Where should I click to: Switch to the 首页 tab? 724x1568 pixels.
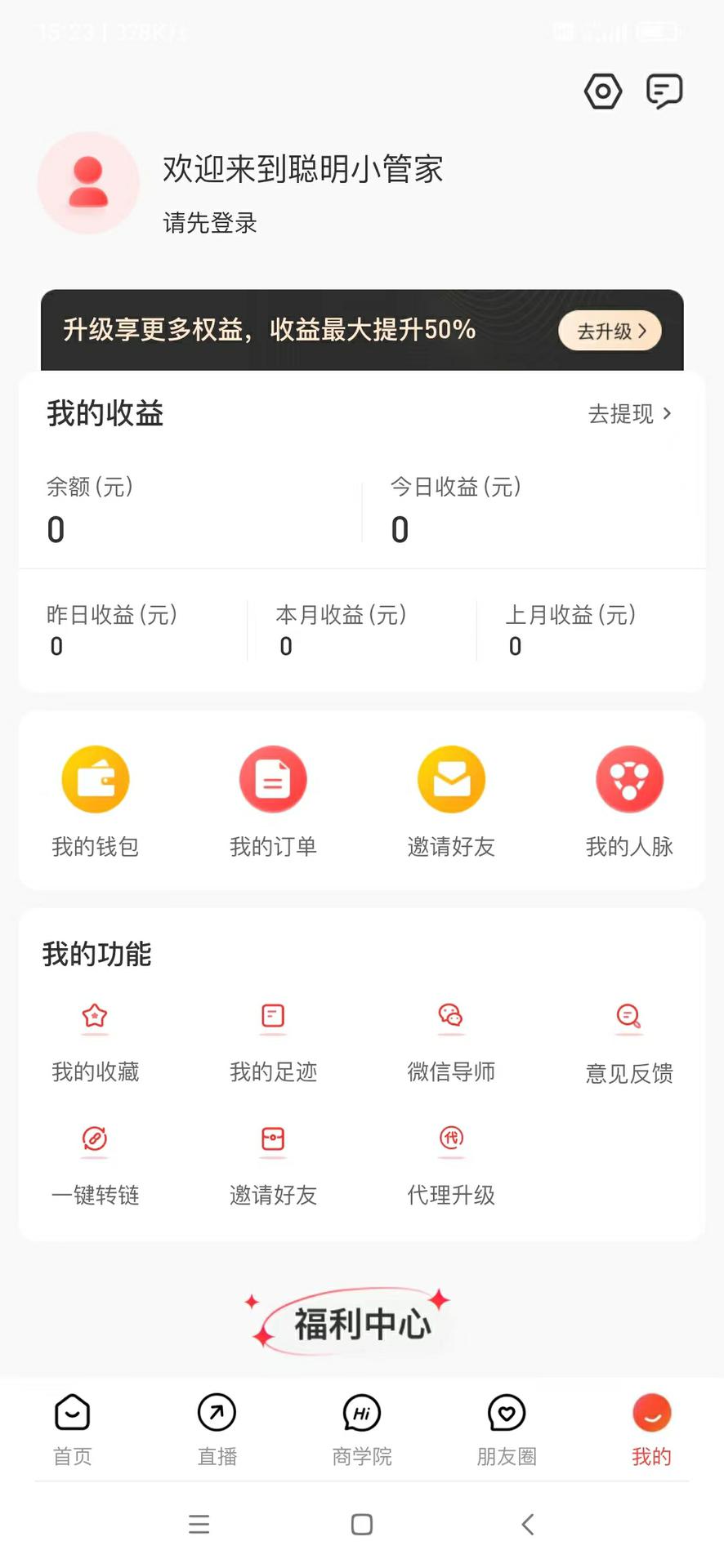[73, 1429]
